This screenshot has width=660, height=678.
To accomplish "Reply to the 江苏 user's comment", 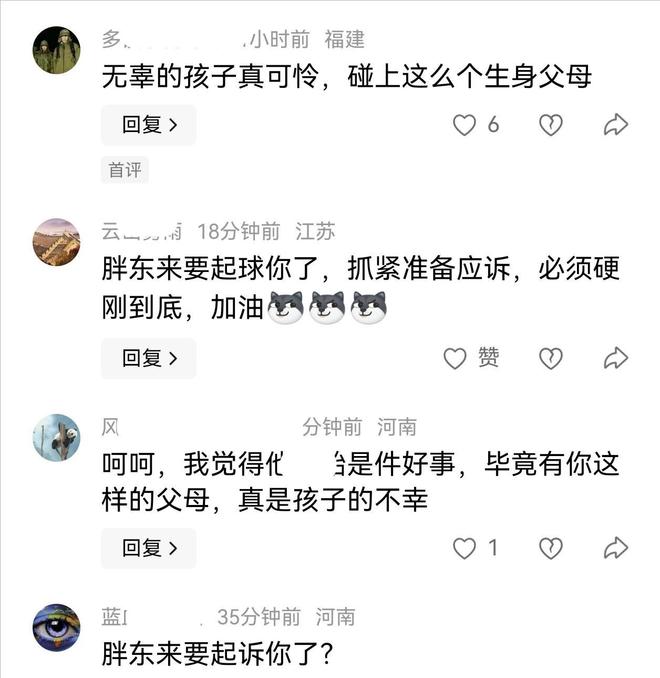I will point(148,358).
